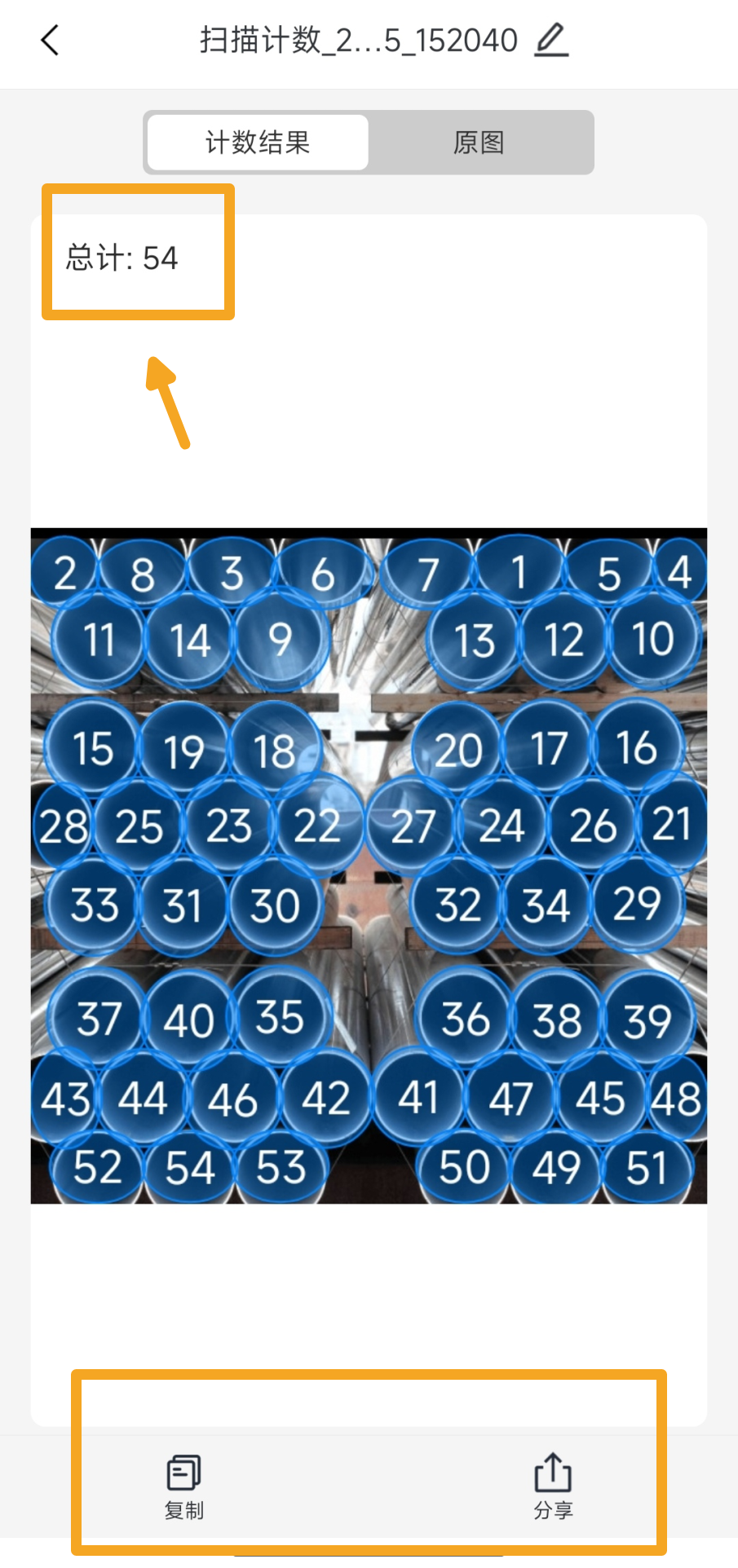Go back using the top-left arrow
Image resolution: width=738 pixels, height=1568 pixels.
pos(51,40)
